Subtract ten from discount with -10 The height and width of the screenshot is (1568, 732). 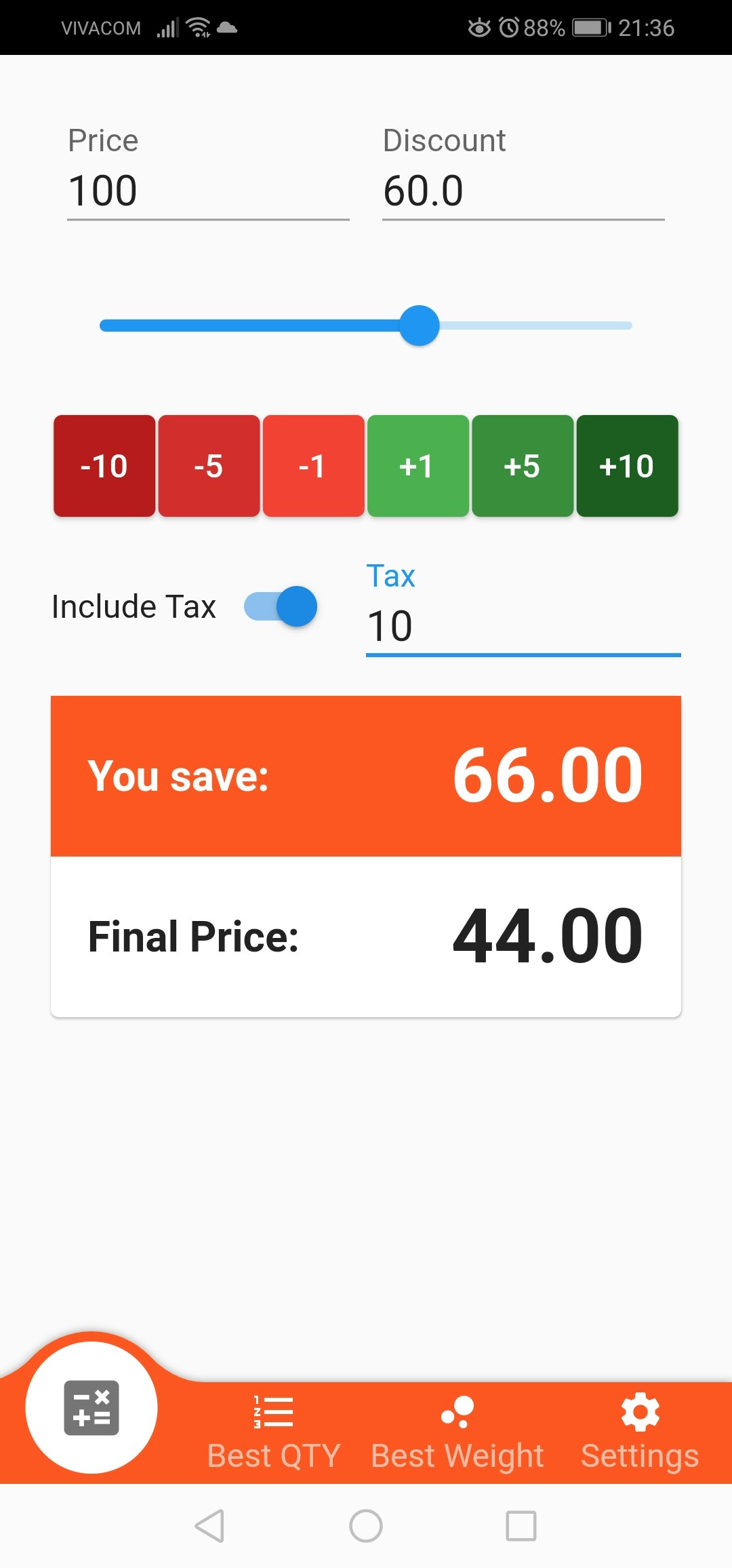point(104,465)
